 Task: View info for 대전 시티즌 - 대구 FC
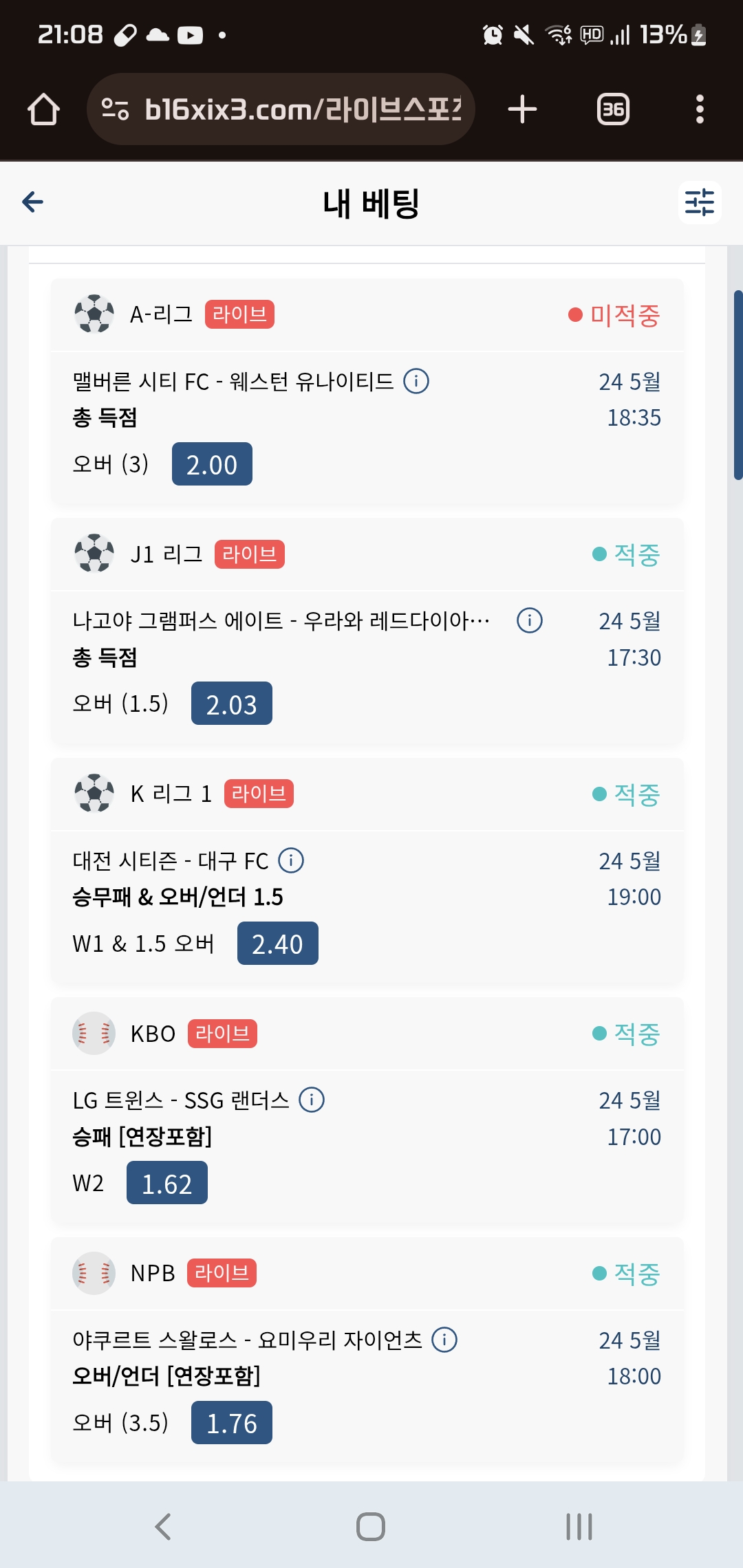(291, 860)
